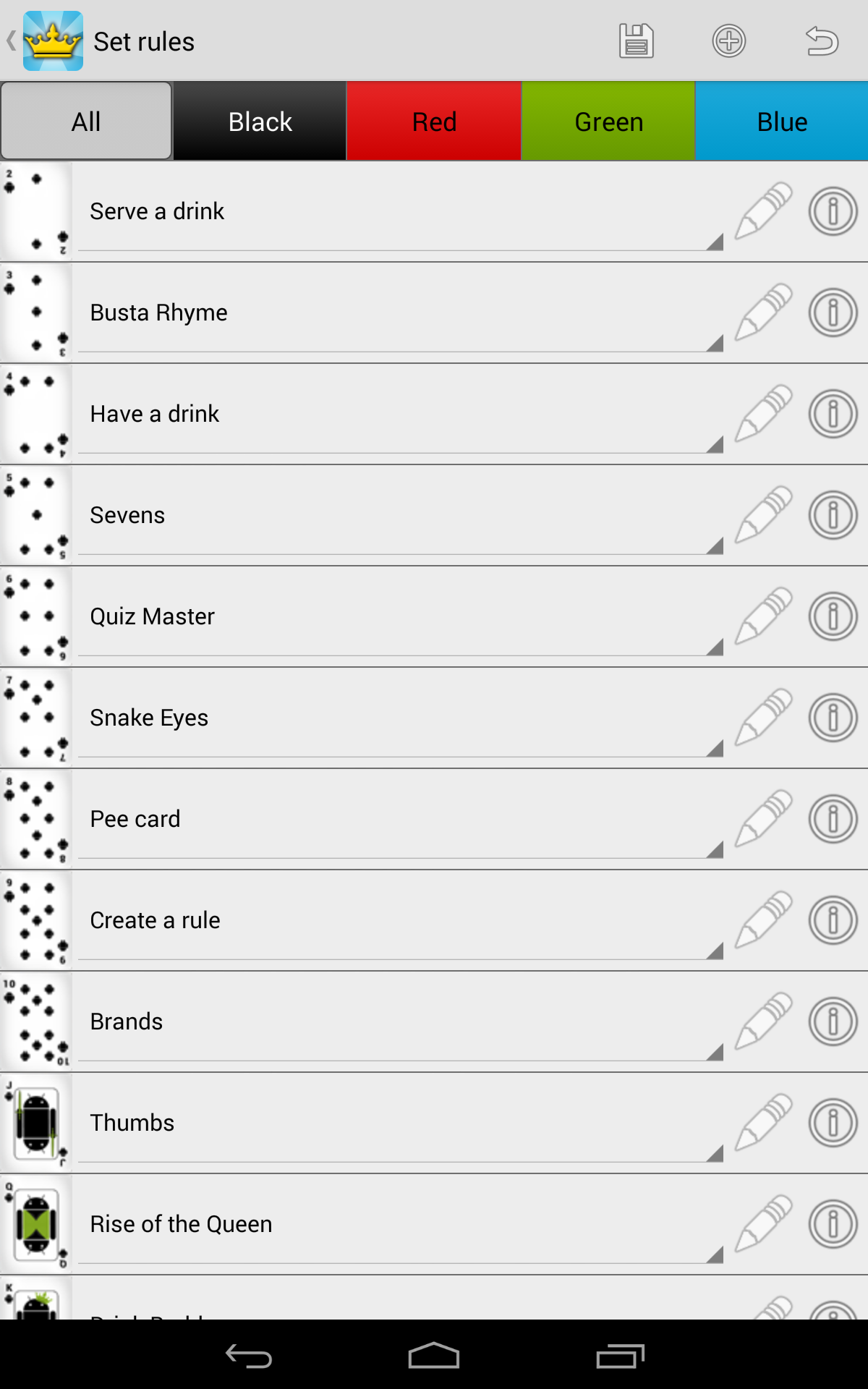Edit the Create a rule entry
868x1389 pixels.
click(x=764, y=920)
